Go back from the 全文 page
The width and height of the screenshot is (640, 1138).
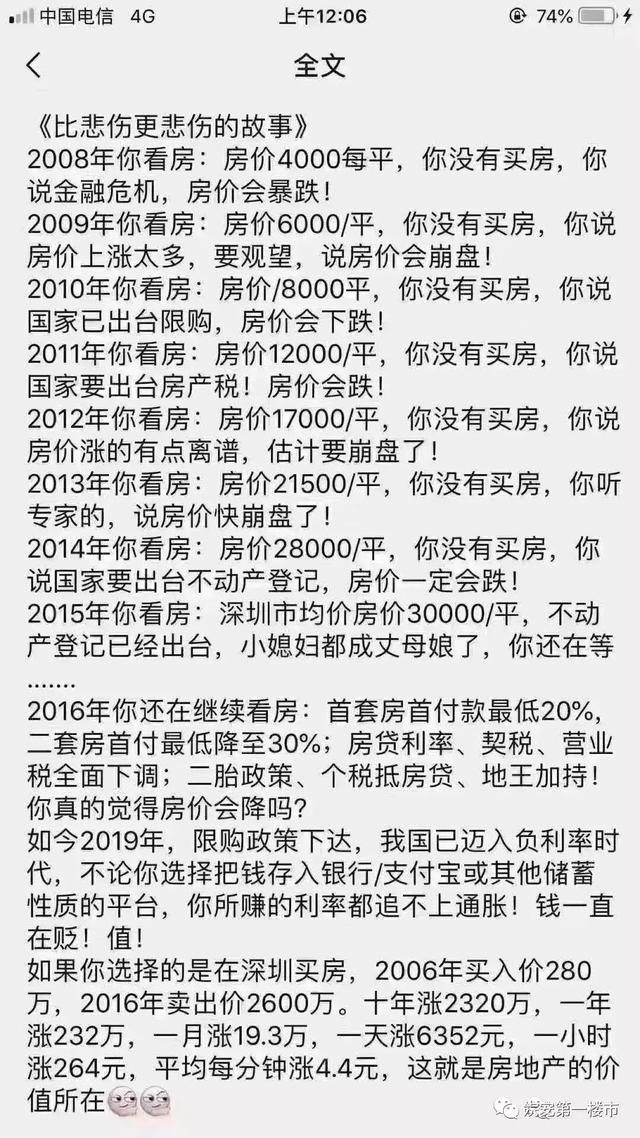pyautogui.click(x=33, y=66)
